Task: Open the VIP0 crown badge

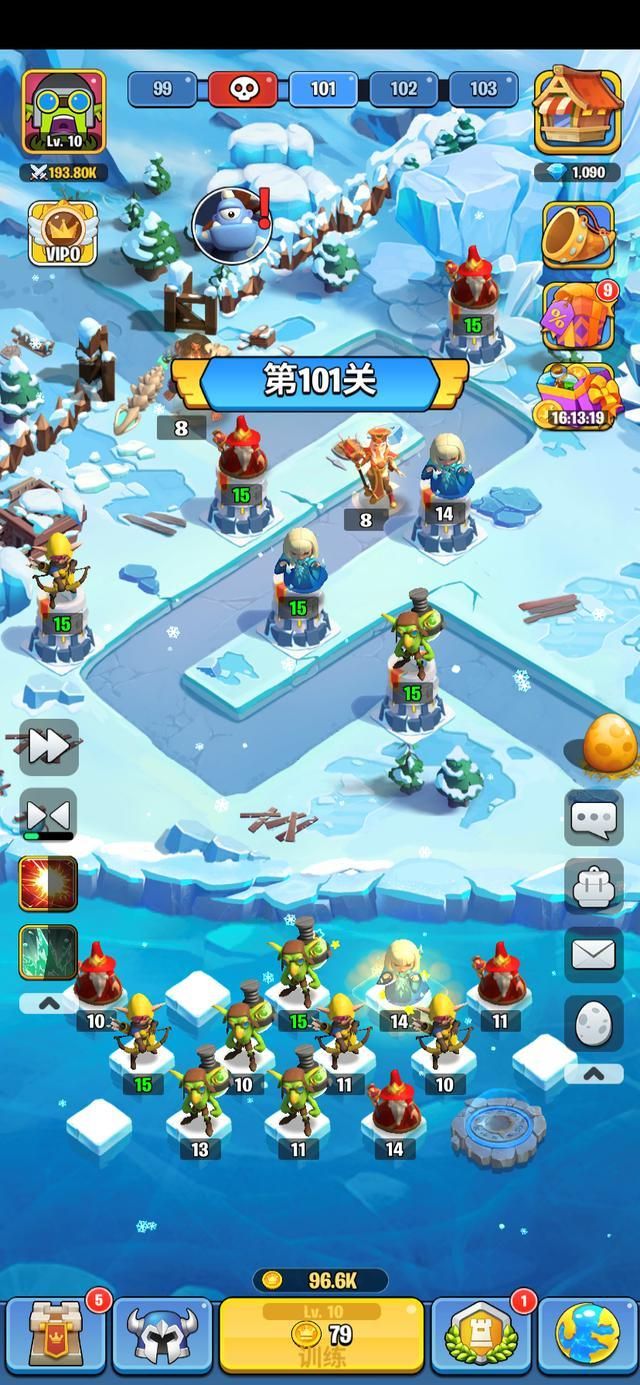Action: [x=62, y=233]
